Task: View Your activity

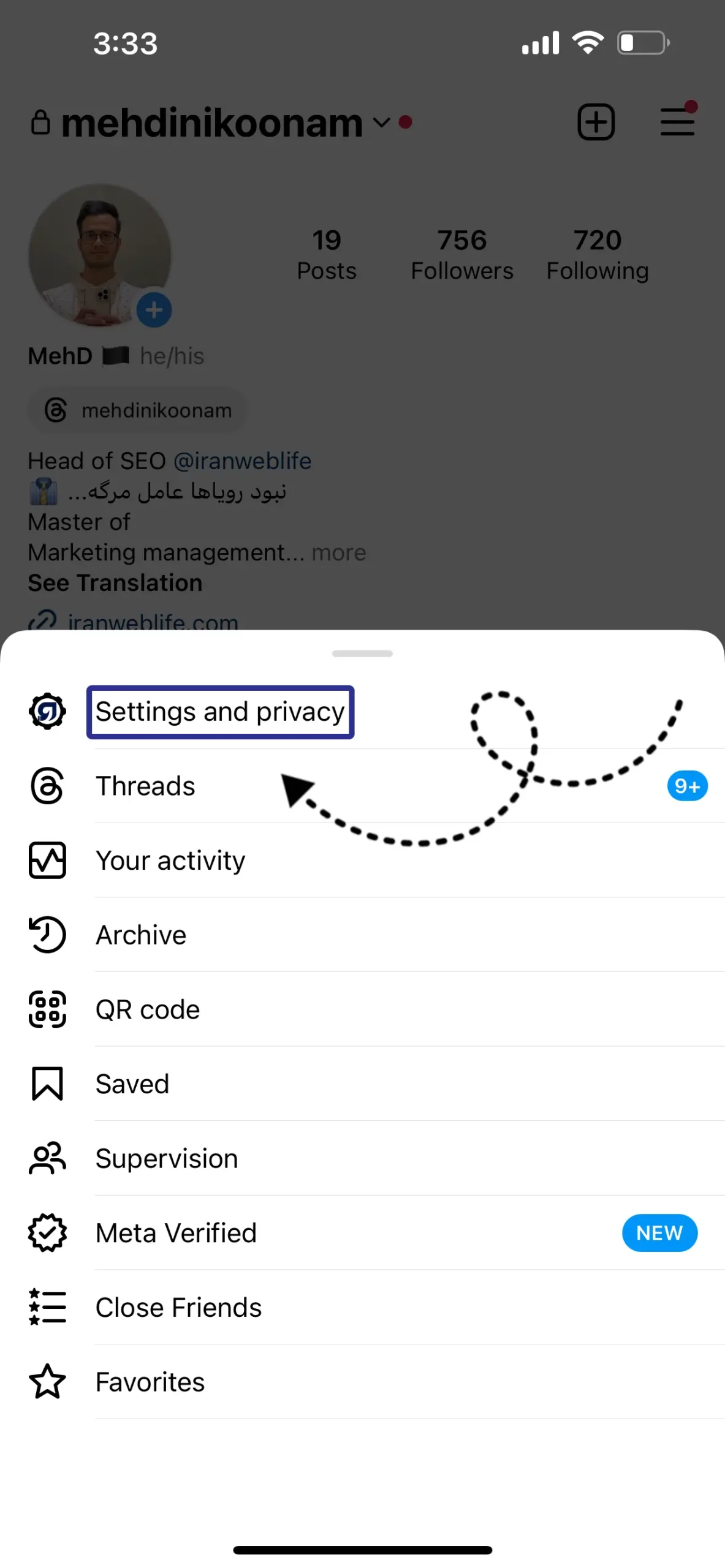Action: (362, 861)
